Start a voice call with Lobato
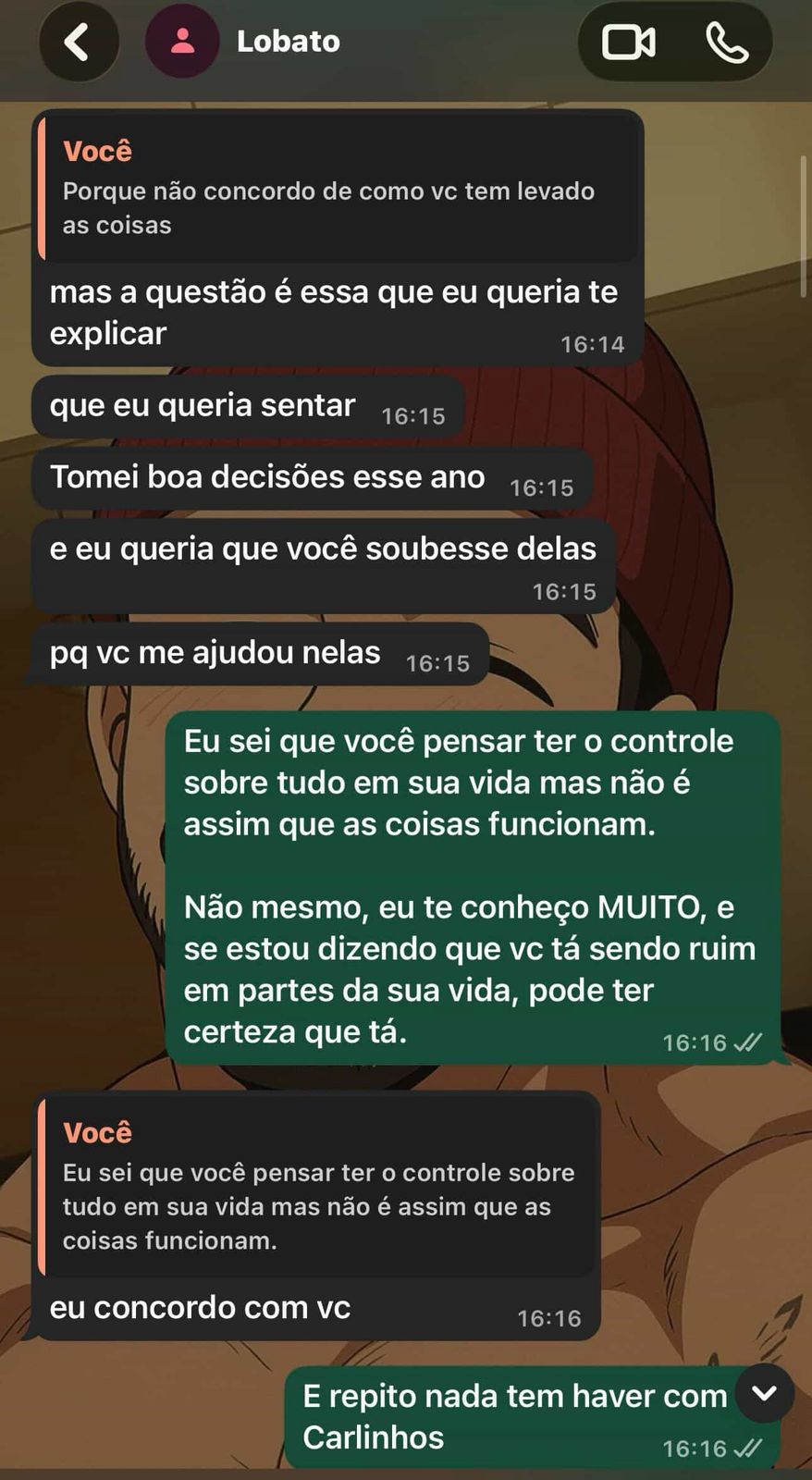This screenshot has height=1480, width=812. [x=727, y=43]
